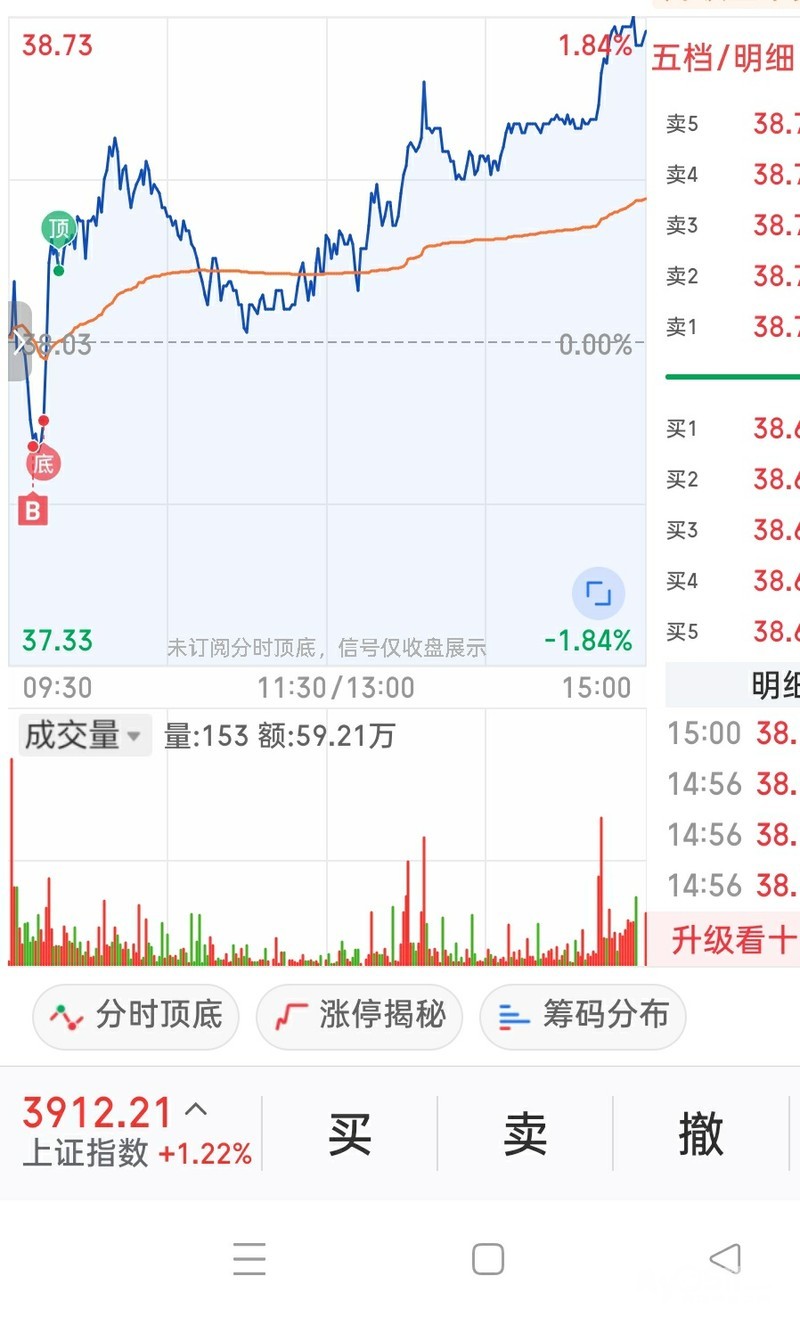Tap the 升级看十档 upgrade banner
Screen dimensions: 800x1317
pos(734,940)
